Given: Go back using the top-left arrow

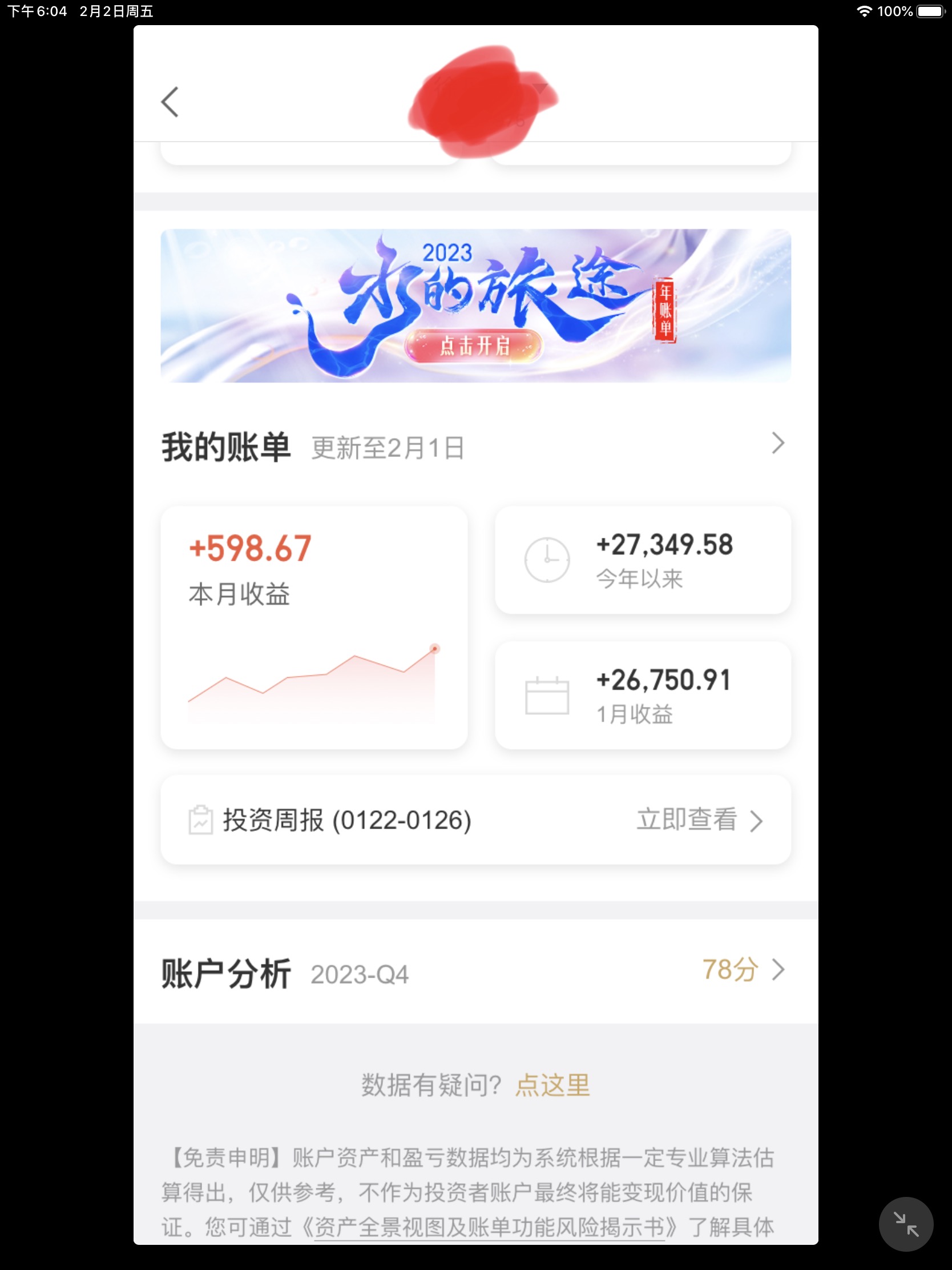Looking at the screenshot, I should [170, 102].
